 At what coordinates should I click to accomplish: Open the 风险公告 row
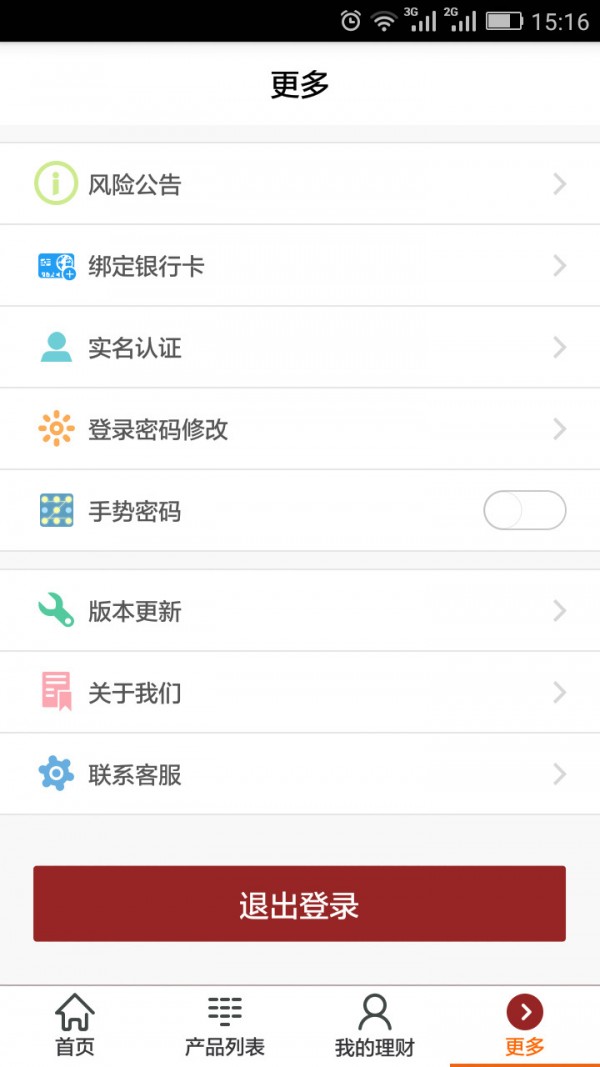coord(300,184)
